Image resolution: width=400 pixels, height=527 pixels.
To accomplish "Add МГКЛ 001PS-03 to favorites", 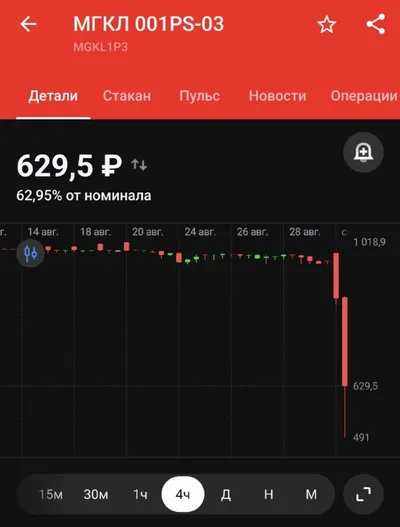I will point(326,25).
